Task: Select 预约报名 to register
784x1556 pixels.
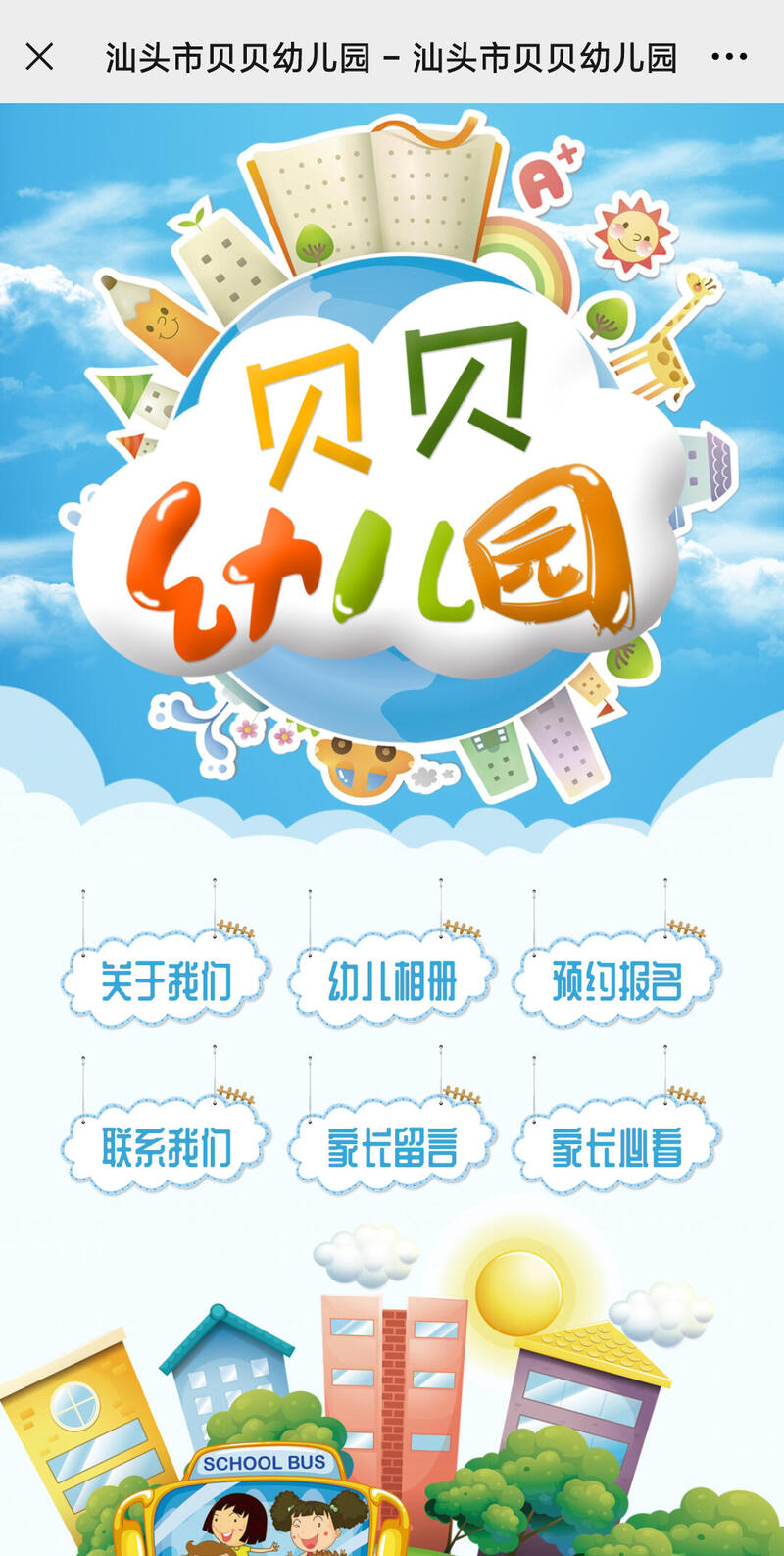Action: click(616, 980)
